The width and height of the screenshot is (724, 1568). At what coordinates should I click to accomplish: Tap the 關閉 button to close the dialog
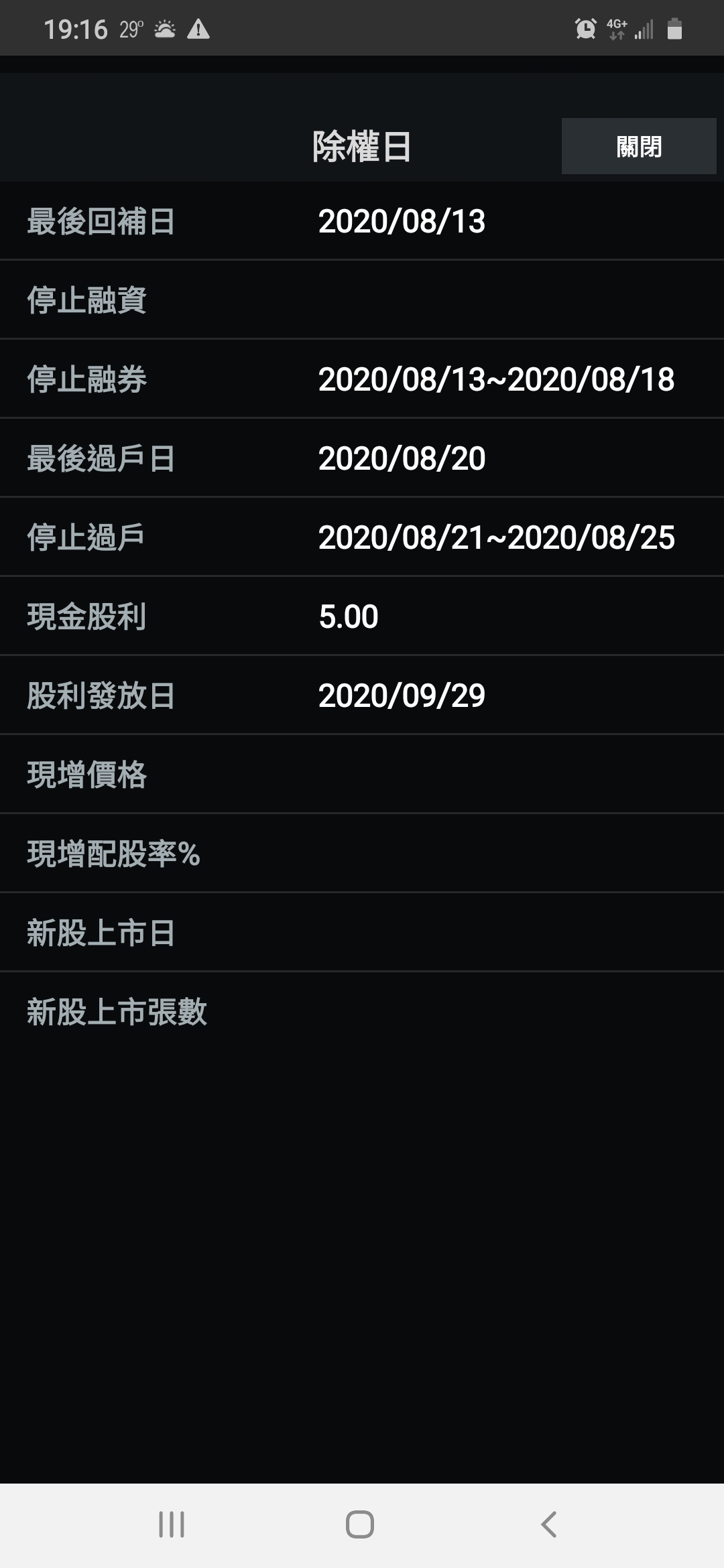click(x=638, y=146)
